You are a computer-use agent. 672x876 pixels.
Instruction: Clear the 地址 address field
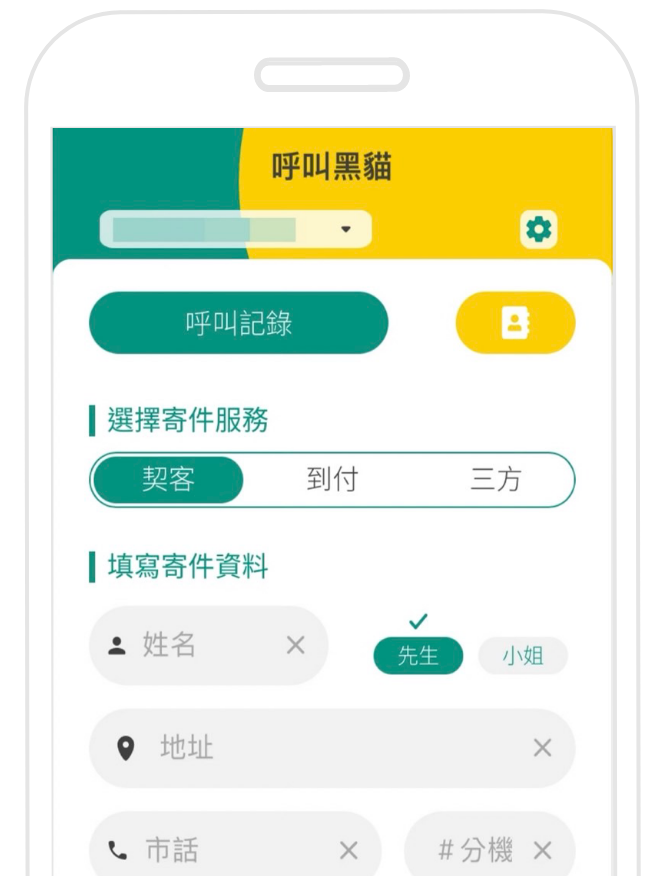tap(542, 748)
